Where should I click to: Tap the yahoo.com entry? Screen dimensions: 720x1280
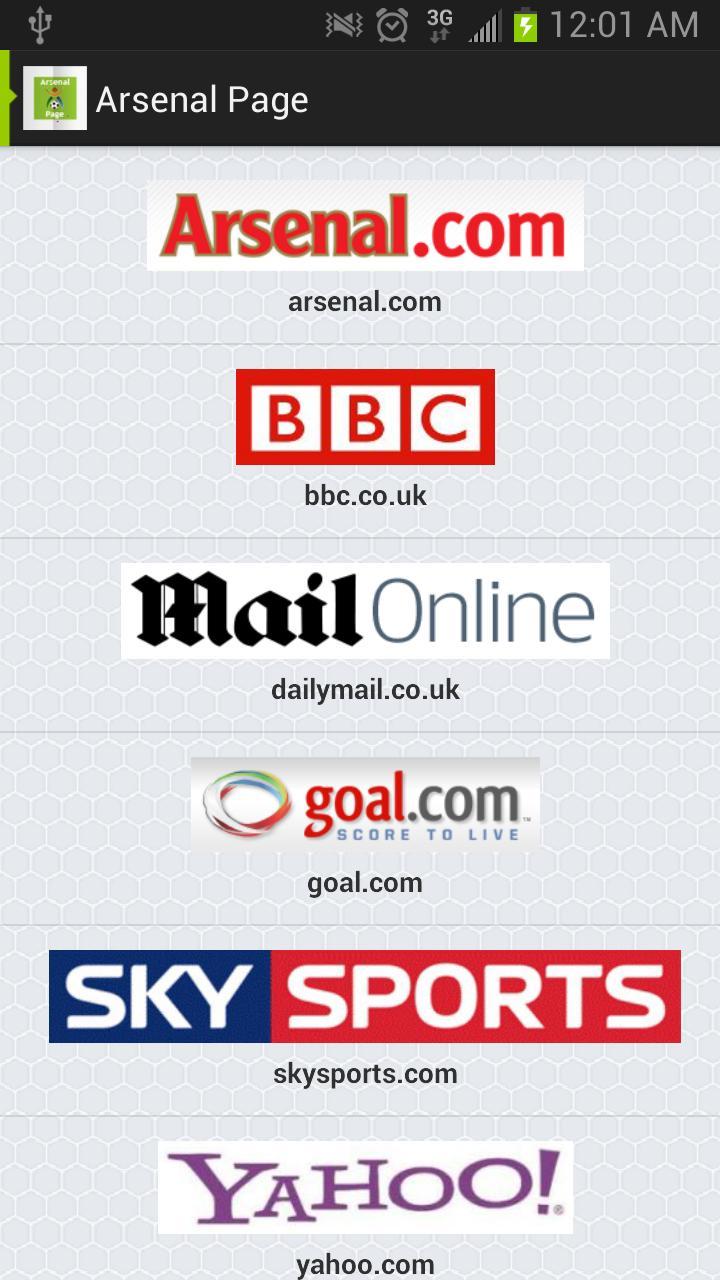coord(365,1205)
